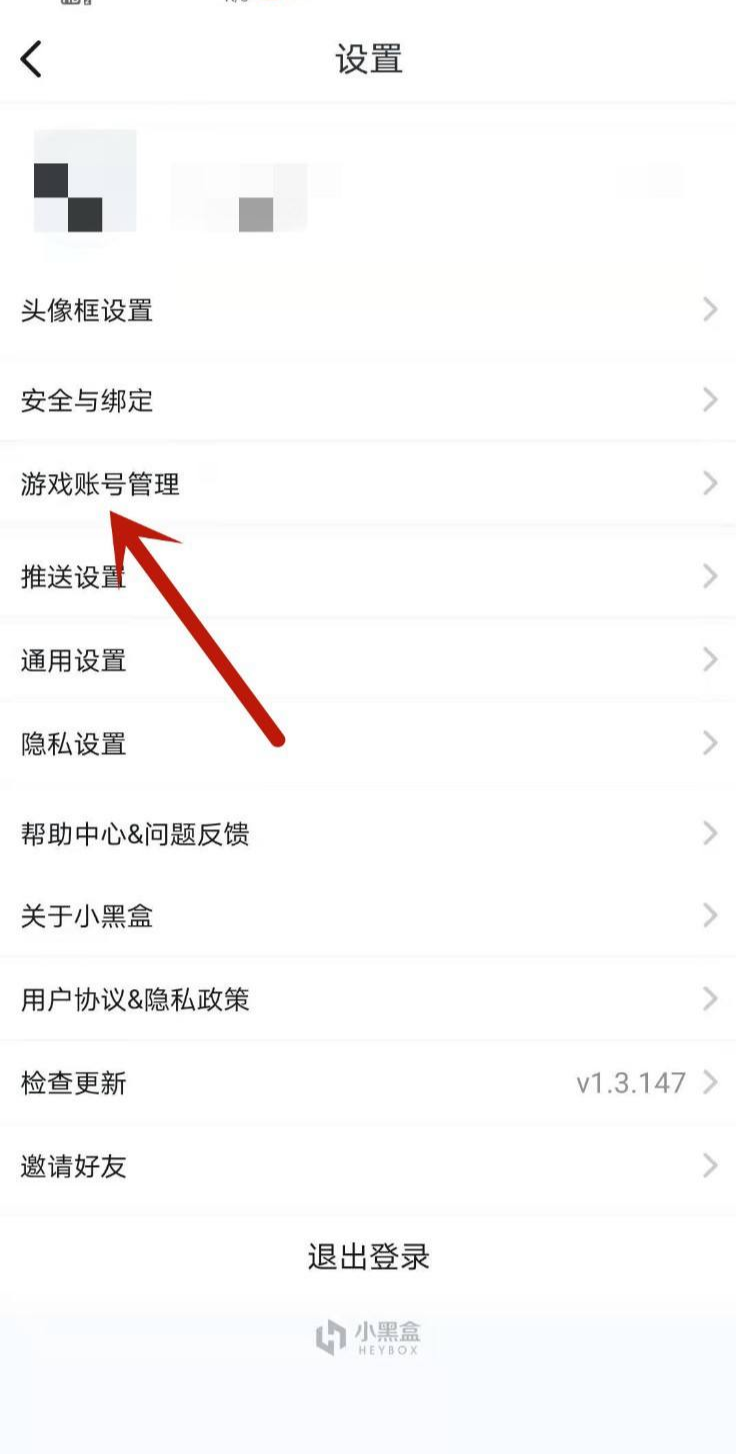Go back from the 设置 page
Screen dimensions: 736x1454
tap(32, 60)
